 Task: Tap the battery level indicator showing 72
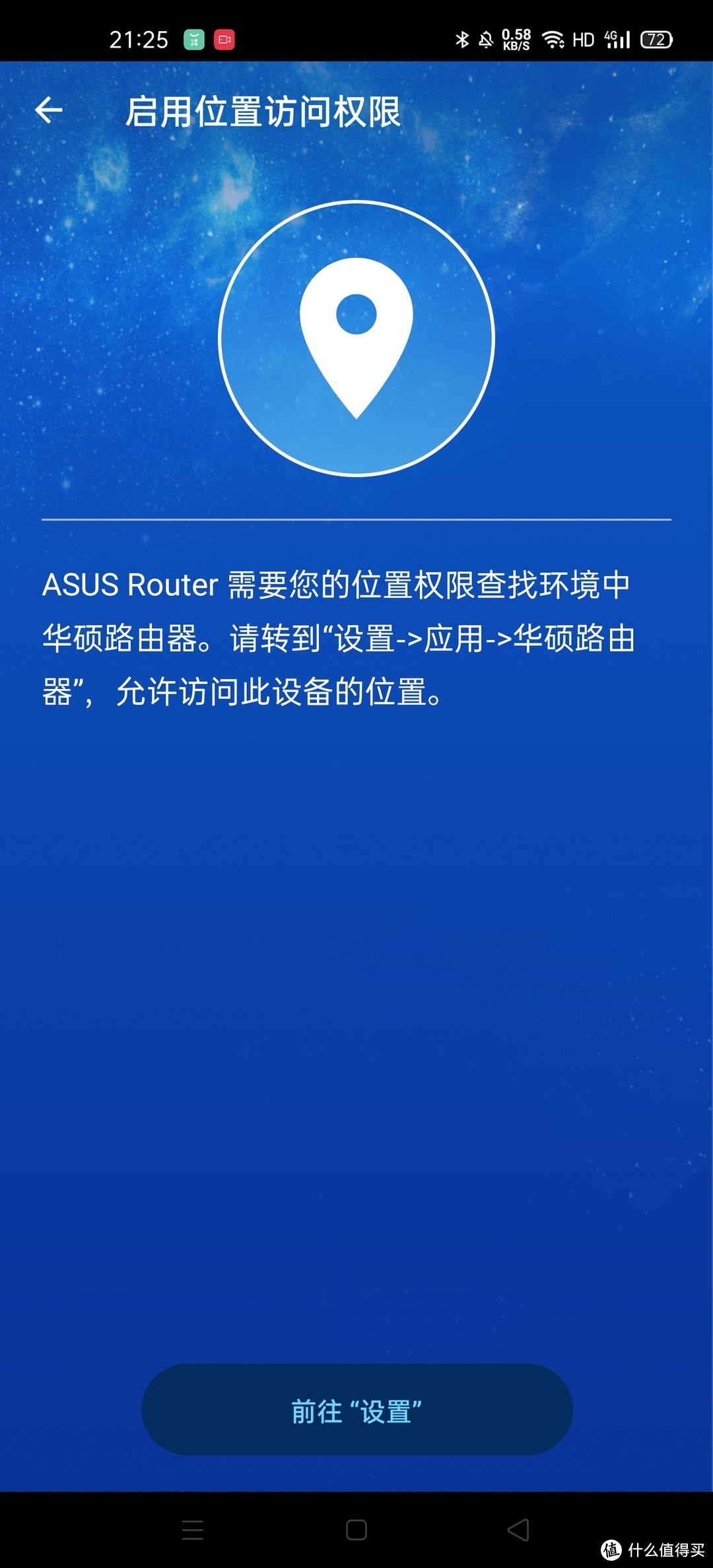[656, 40]
